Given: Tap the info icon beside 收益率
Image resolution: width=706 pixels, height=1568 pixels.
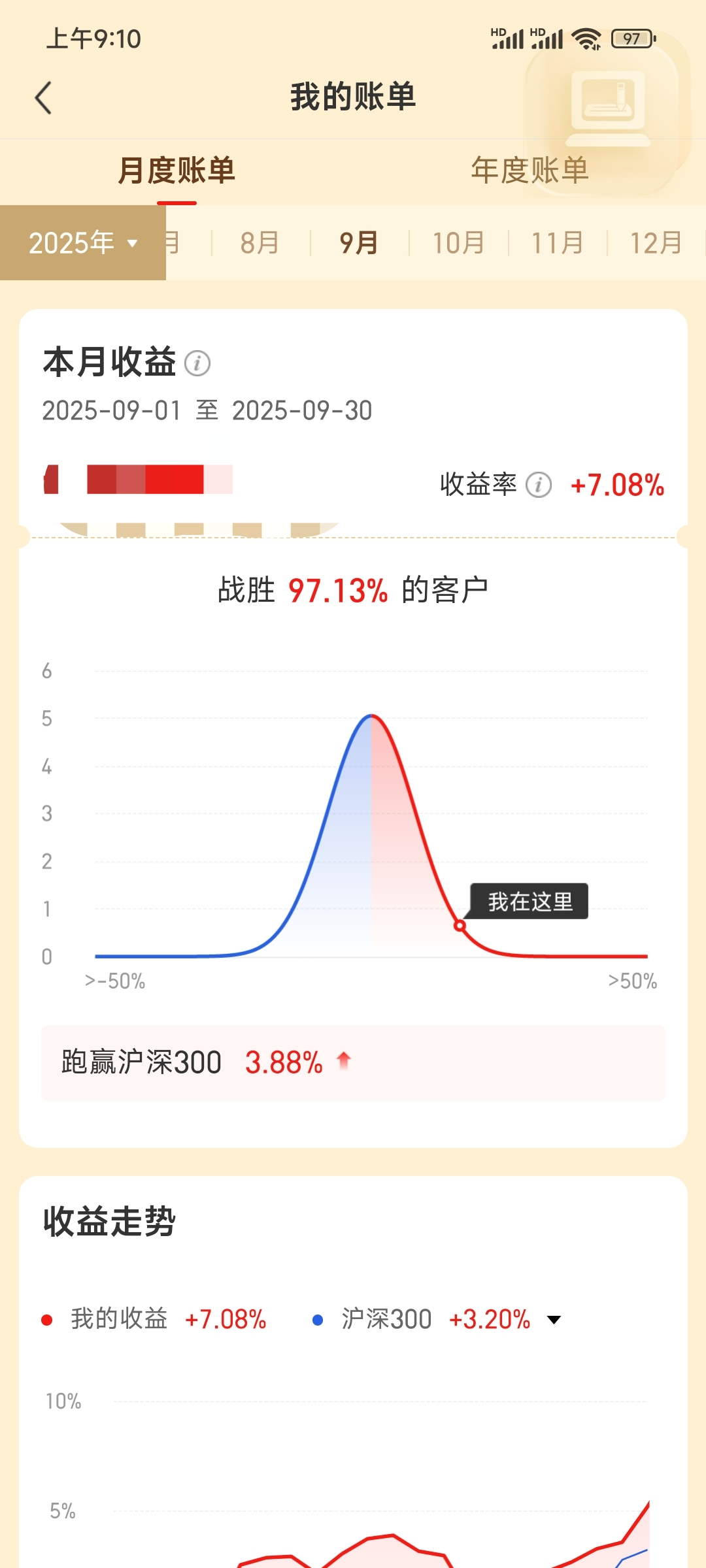Looking at the screenshot, I should click(x=539, y=485).
